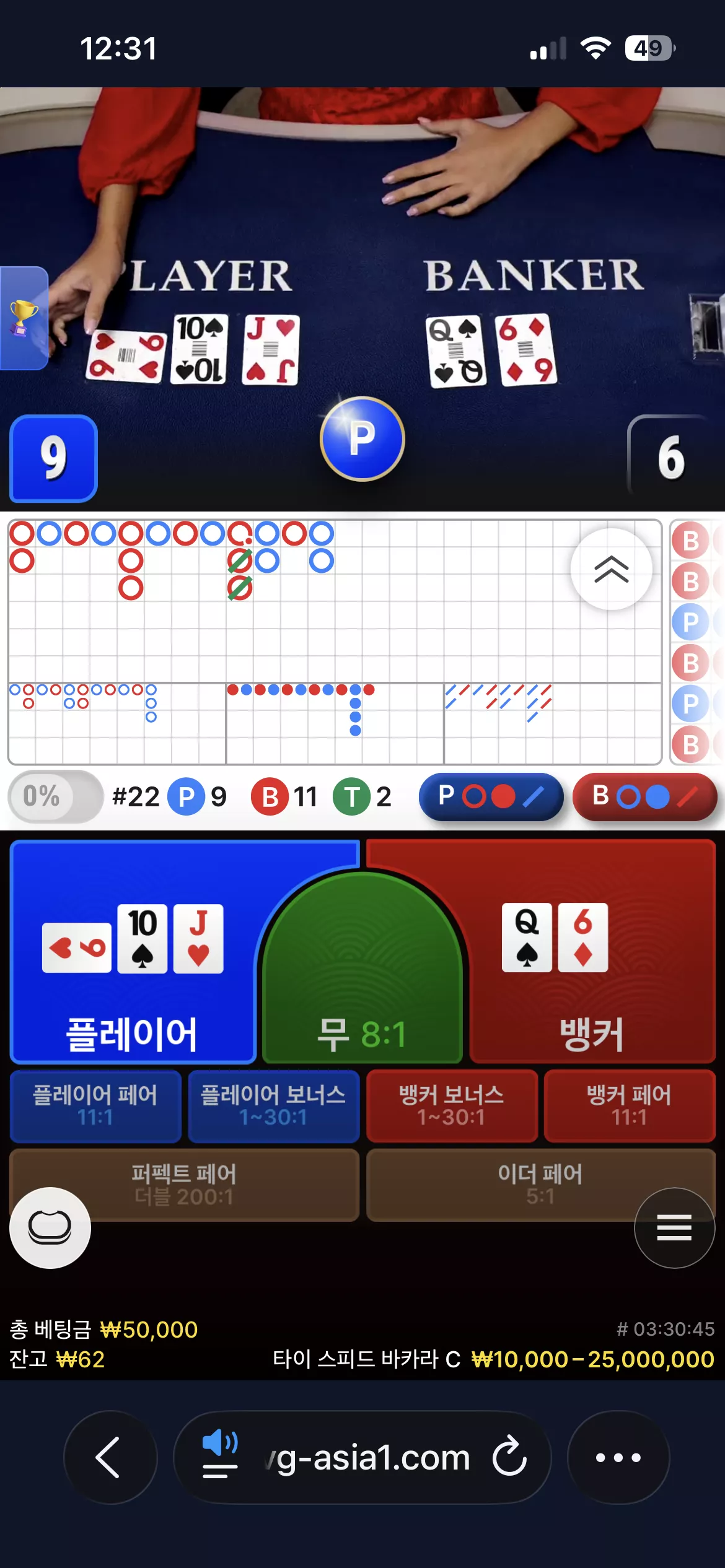Show next-Player prediction on roadmap
Viewport: 725px width, 1568px height.
[491, 796]
